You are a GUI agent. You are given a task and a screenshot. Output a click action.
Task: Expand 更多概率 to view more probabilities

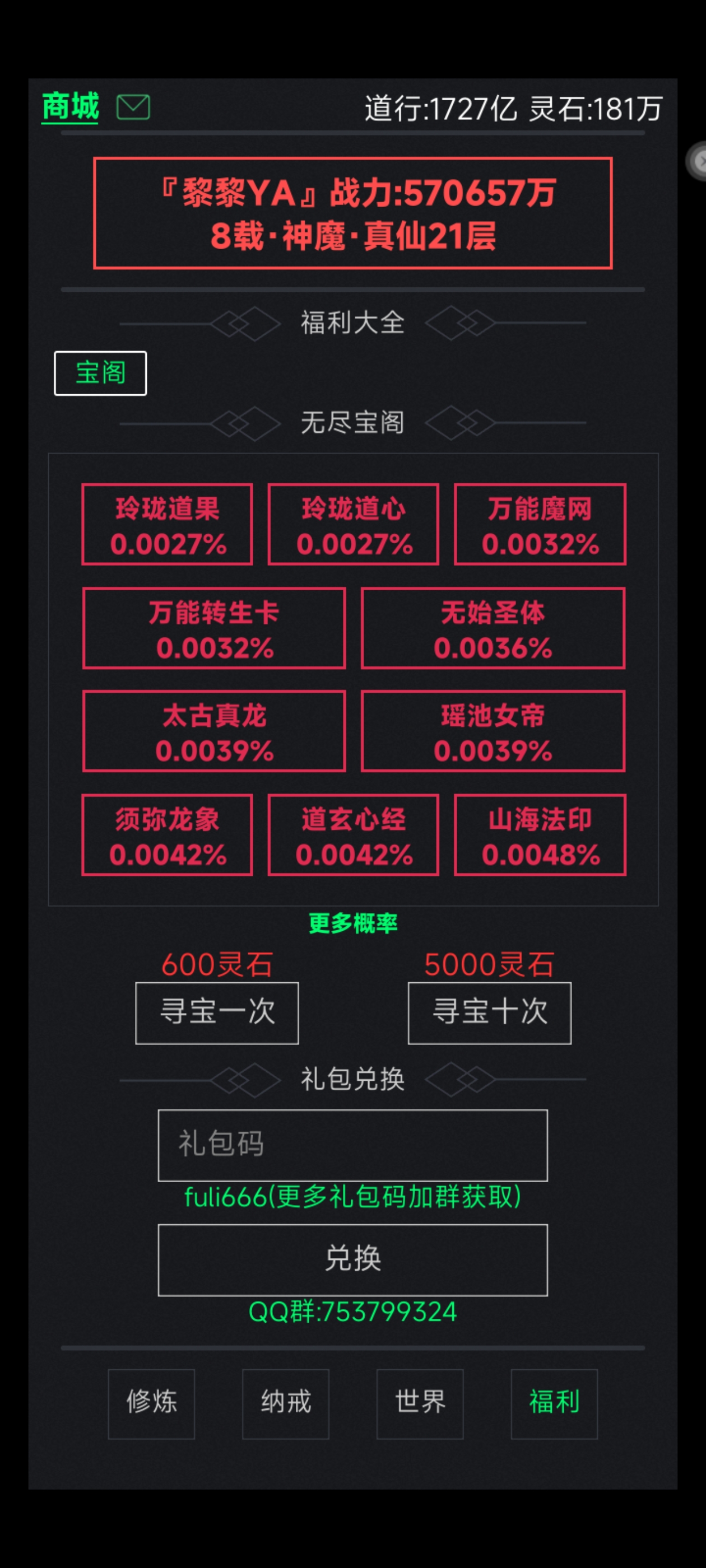point(354,924)
